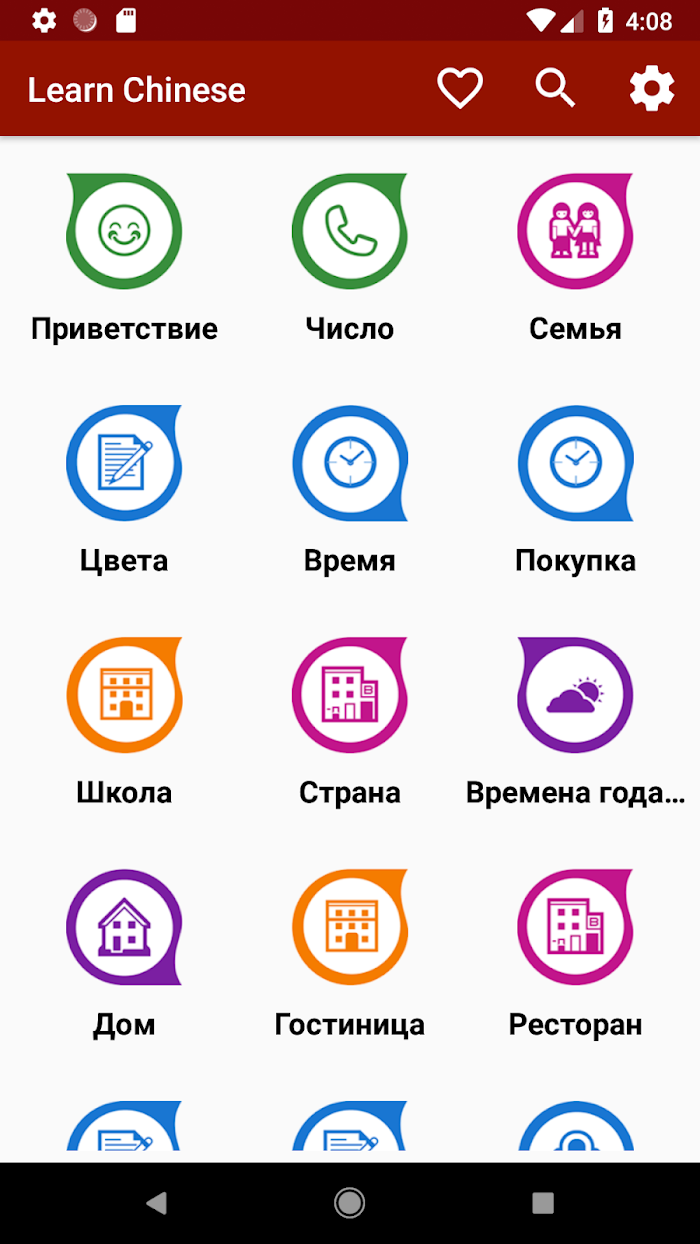Select the Гостиница category
Screen dimensions: 700x1244
(350, 956)
